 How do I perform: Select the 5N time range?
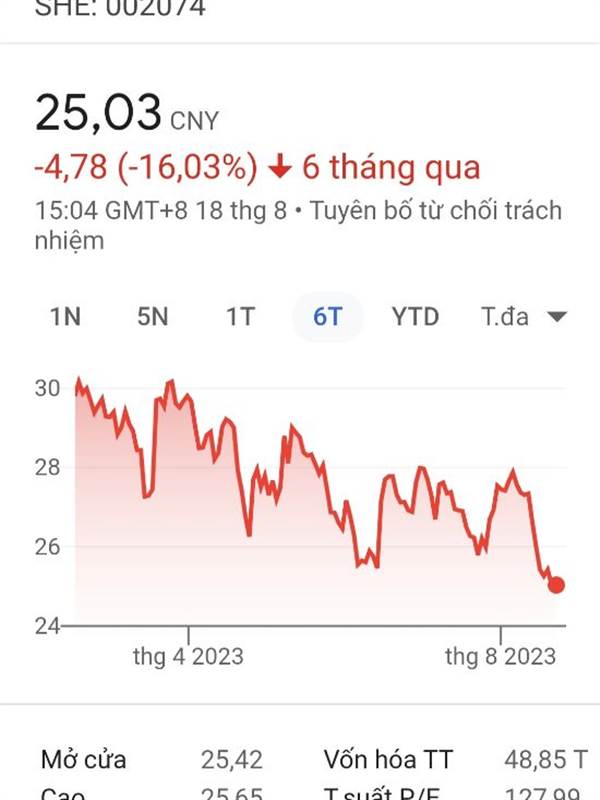click(x=152, y=317)
